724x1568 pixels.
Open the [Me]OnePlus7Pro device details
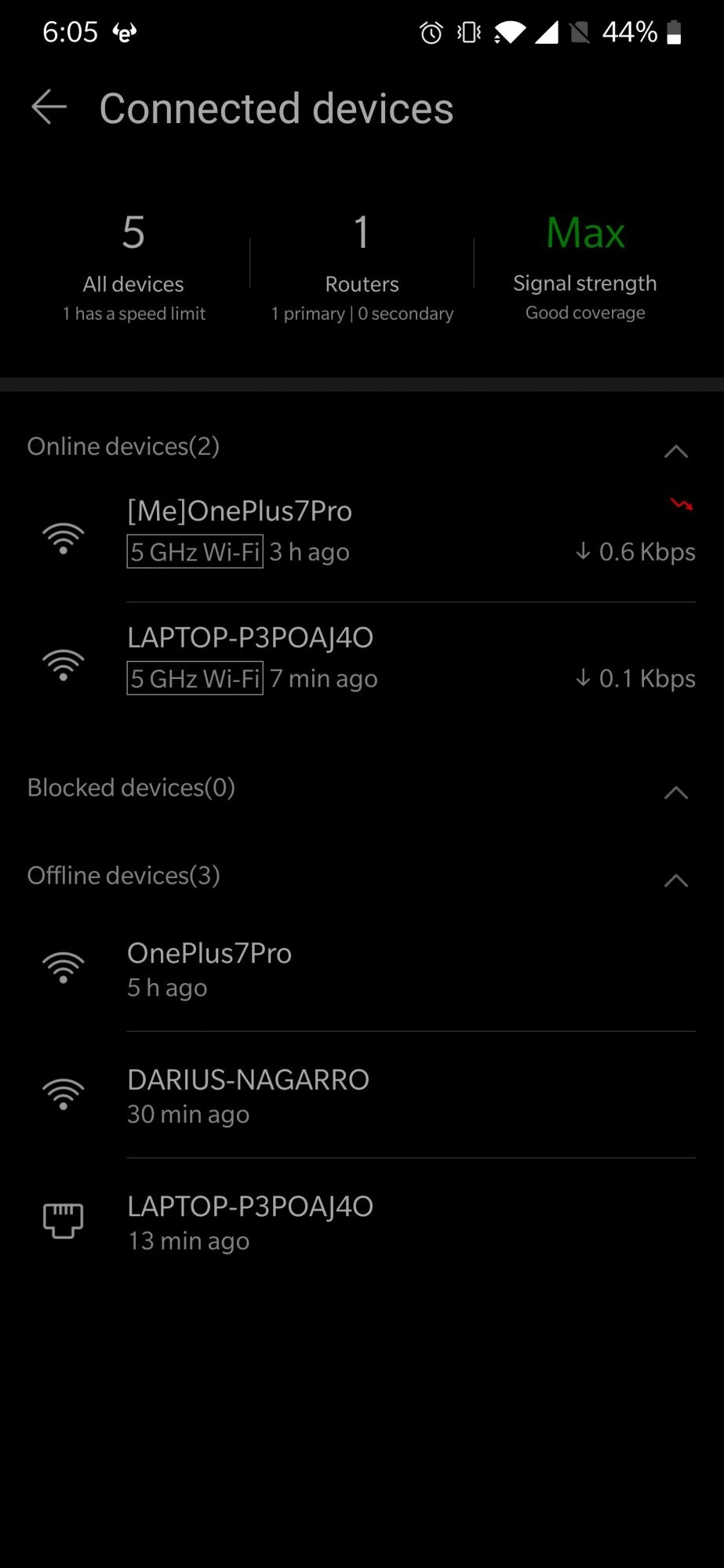tap(361, 532)
